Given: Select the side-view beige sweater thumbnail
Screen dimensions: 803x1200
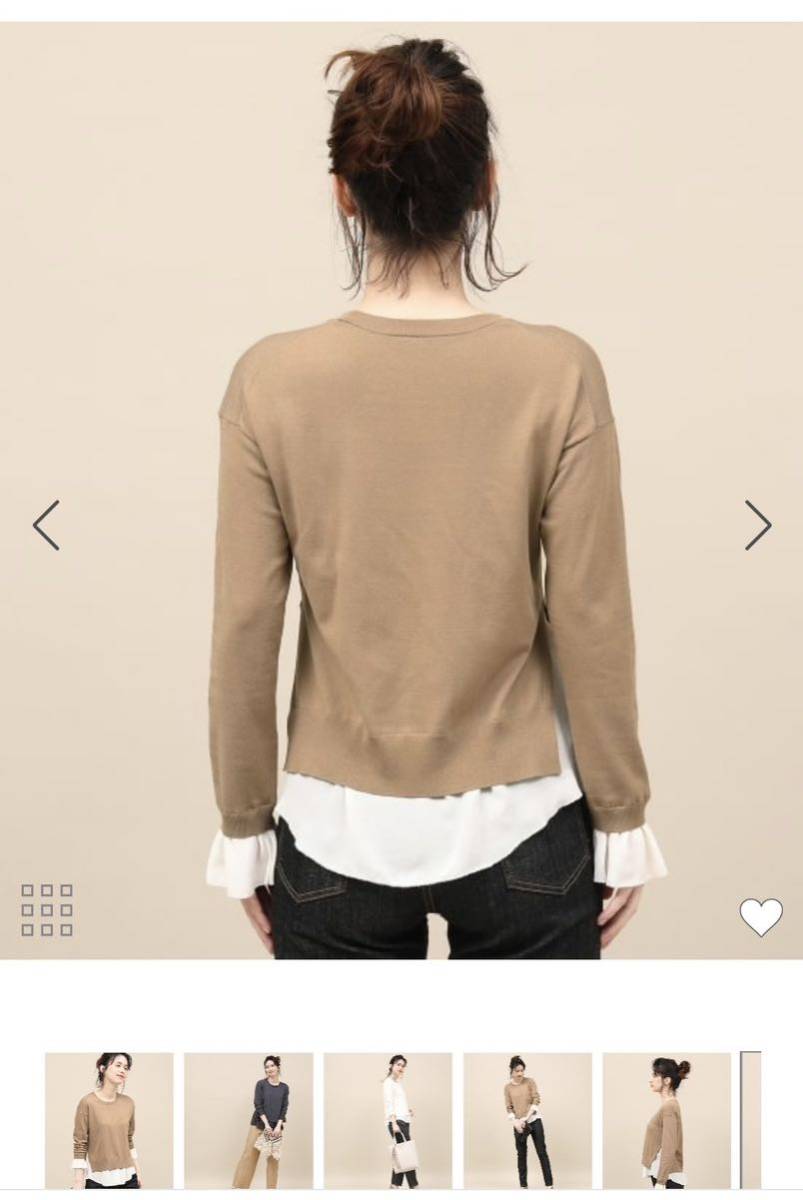Looking at the screenshot, I should click(x=666, y=1120).
